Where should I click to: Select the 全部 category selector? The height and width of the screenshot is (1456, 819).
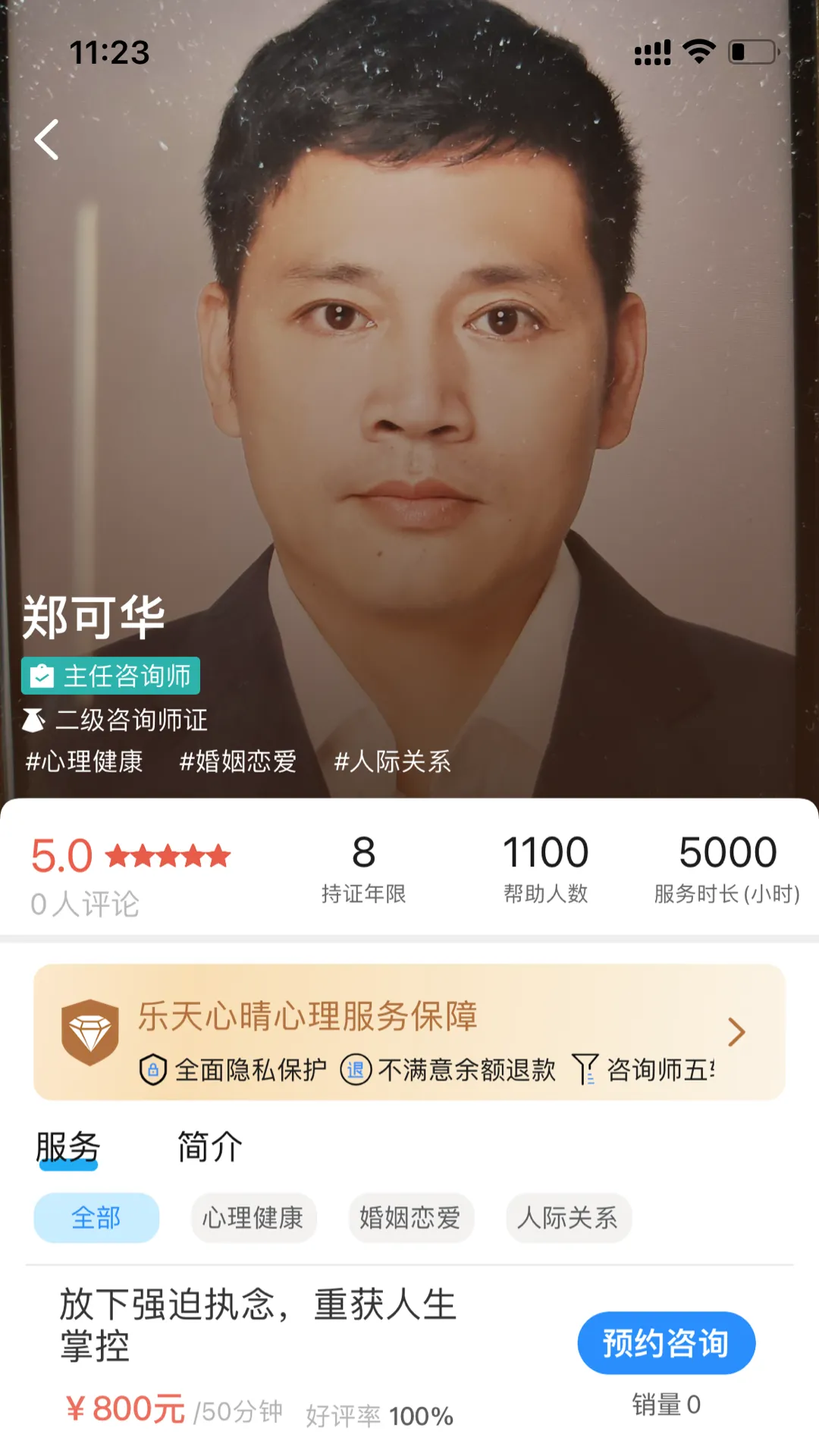(96, 1218)
